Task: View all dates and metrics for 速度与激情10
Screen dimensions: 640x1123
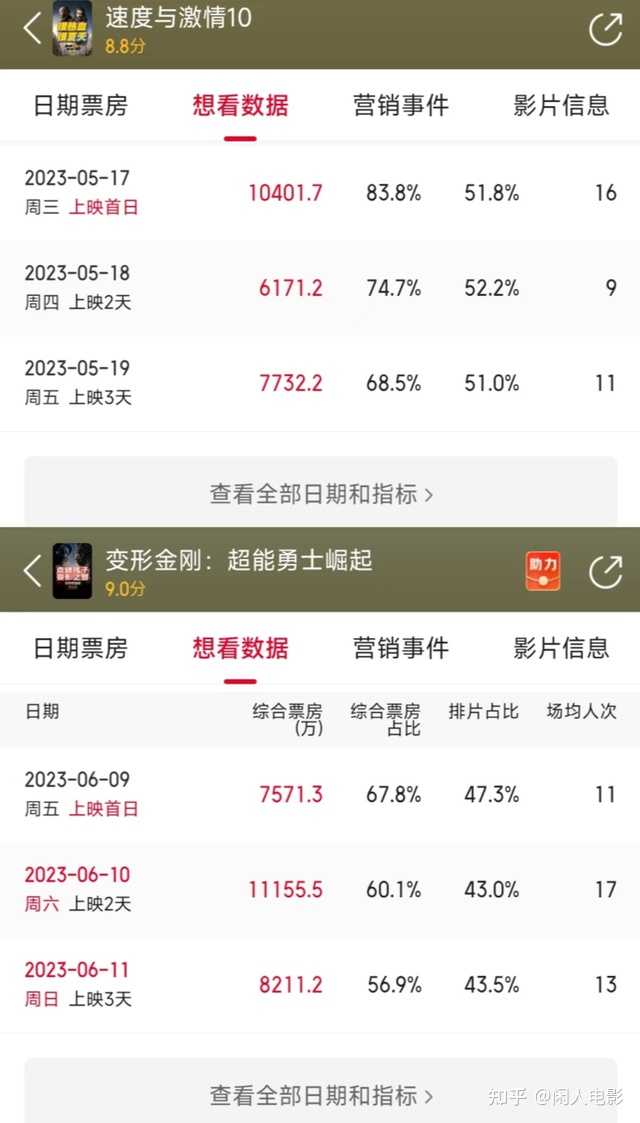Action: (321, 493)
